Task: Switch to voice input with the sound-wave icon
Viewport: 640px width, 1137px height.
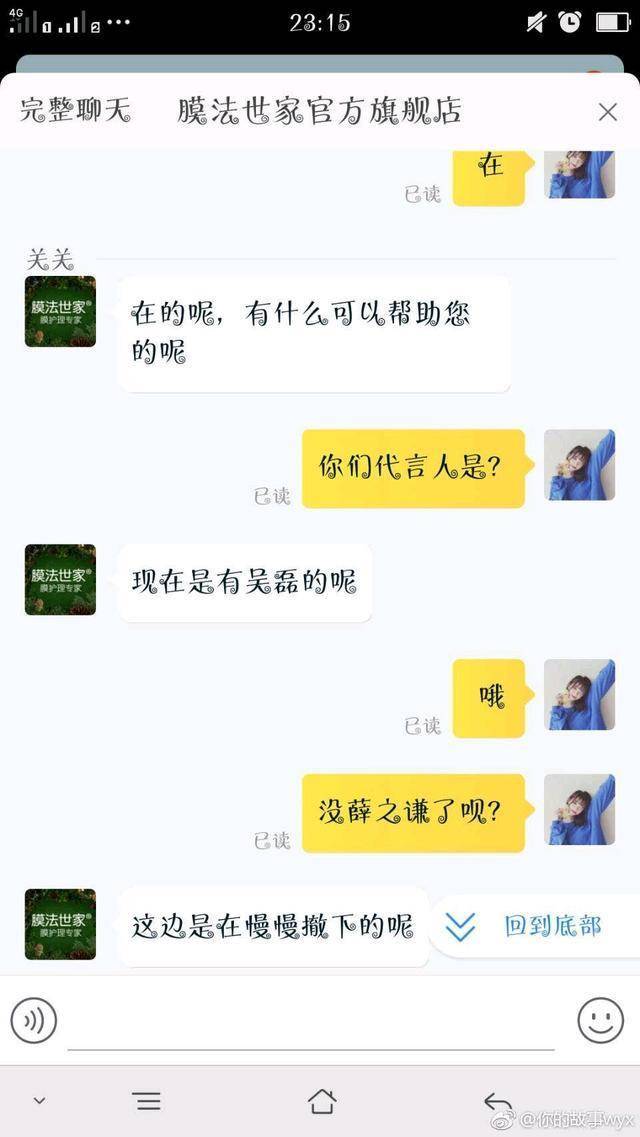Action: coord(34,1021)
